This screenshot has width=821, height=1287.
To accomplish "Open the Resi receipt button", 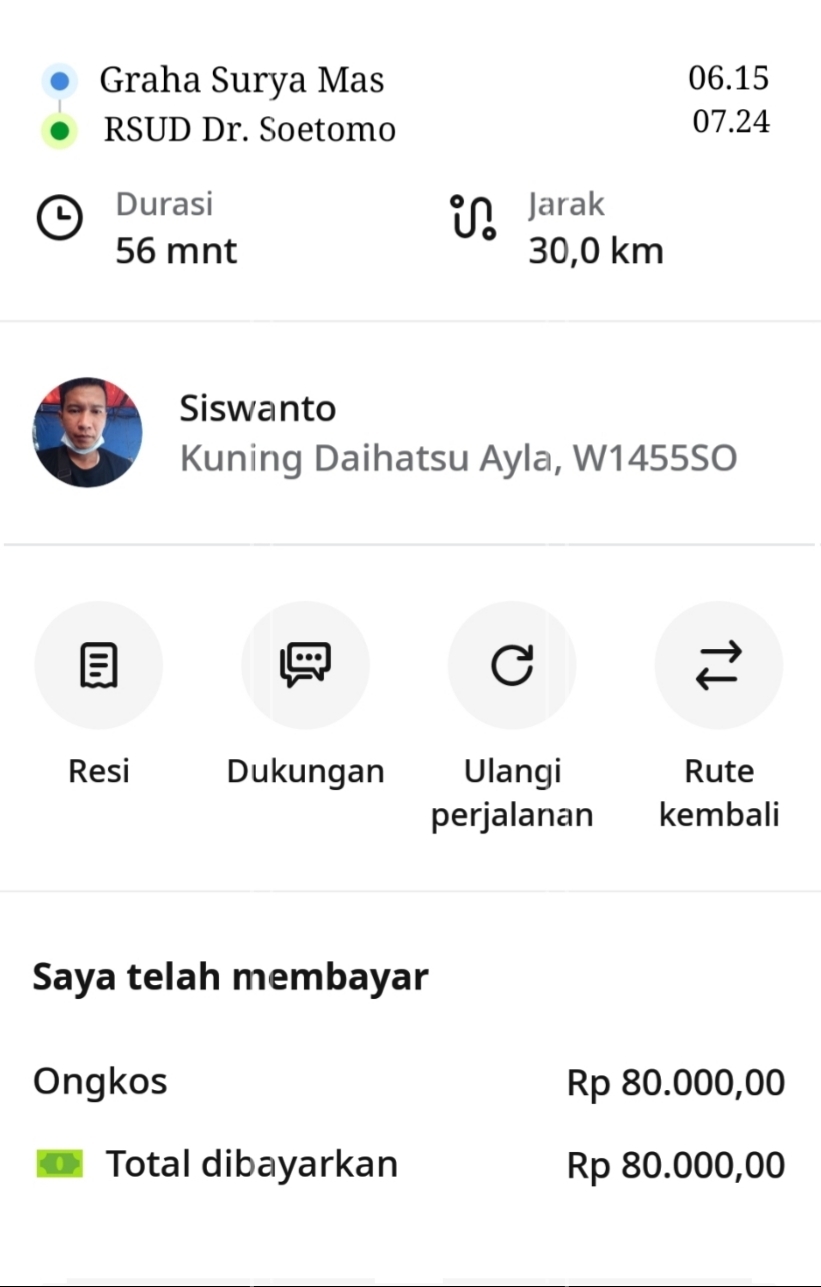I will [98, 666].
